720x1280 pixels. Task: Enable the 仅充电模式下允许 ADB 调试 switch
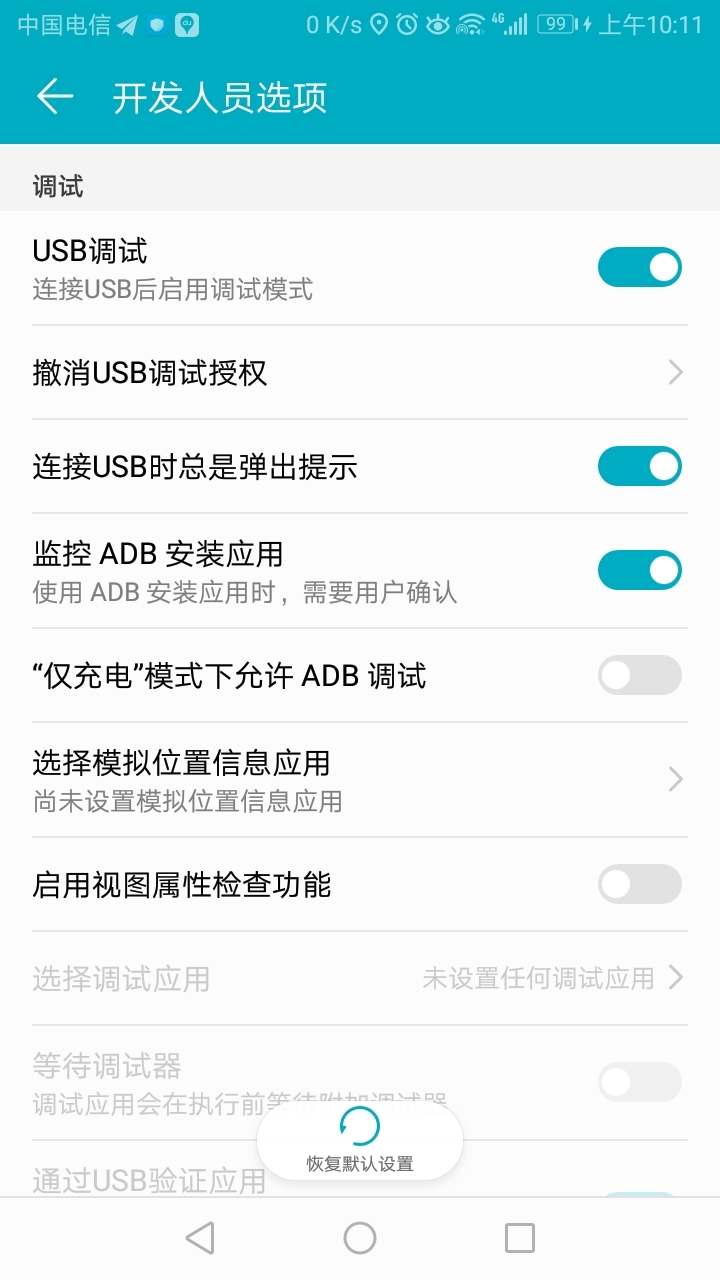click(x=640, y=675)
